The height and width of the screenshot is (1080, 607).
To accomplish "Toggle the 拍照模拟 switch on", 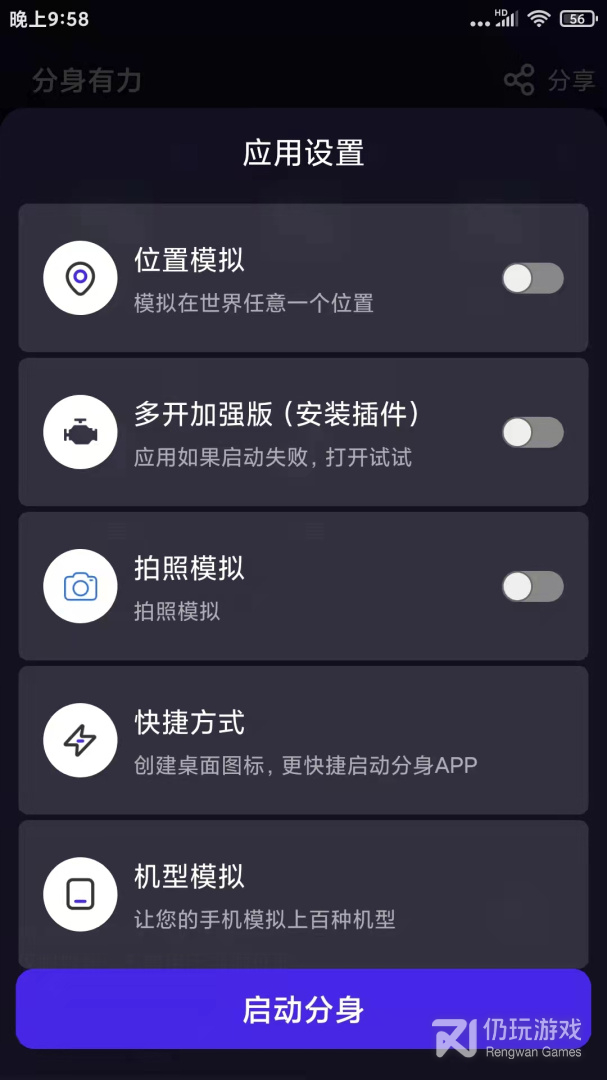I will point(532,586).
